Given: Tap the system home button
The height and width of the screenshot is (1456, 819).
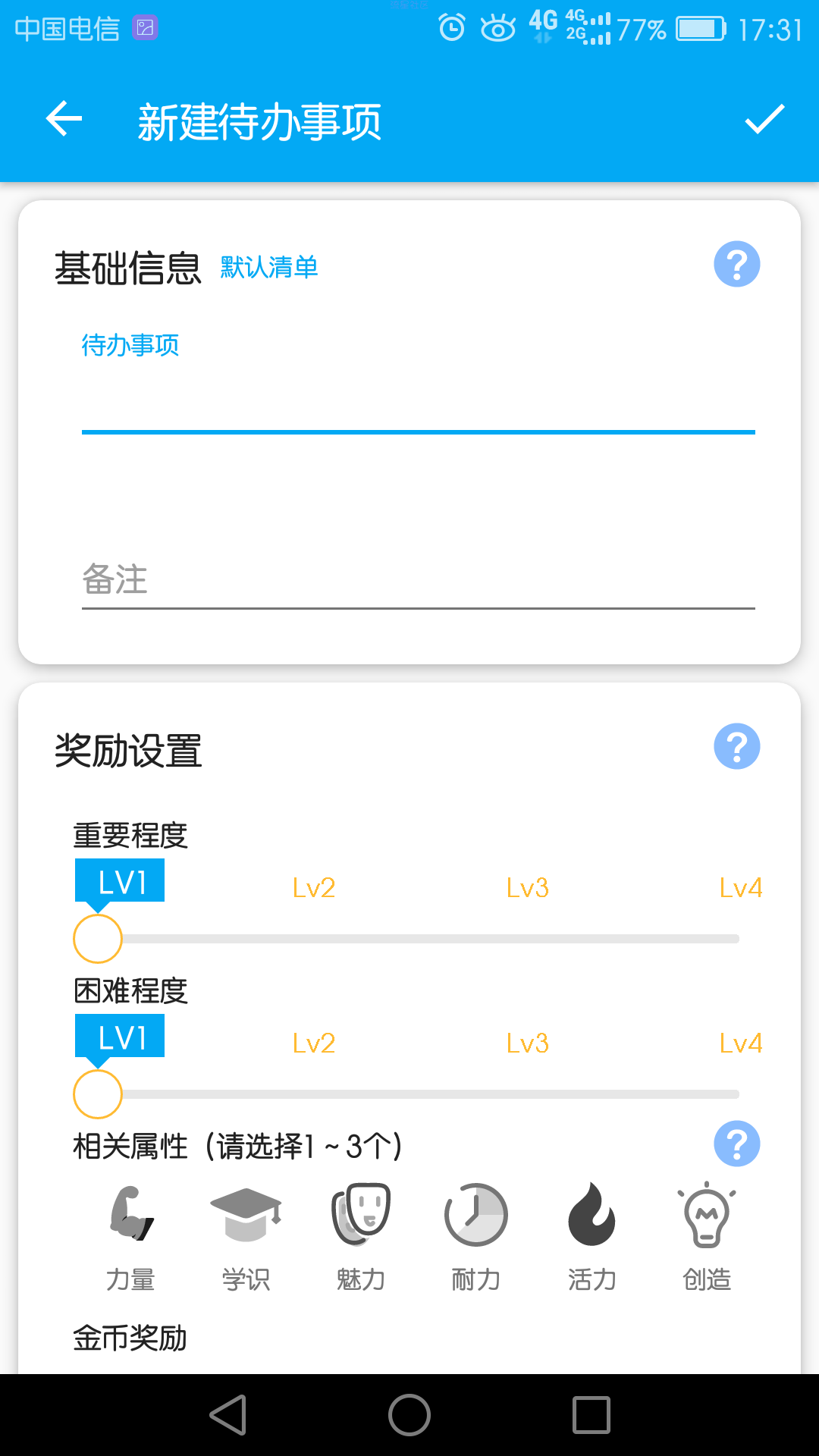Looking at the screenshot, I should pyautogui.click(x=409, y=1415).
